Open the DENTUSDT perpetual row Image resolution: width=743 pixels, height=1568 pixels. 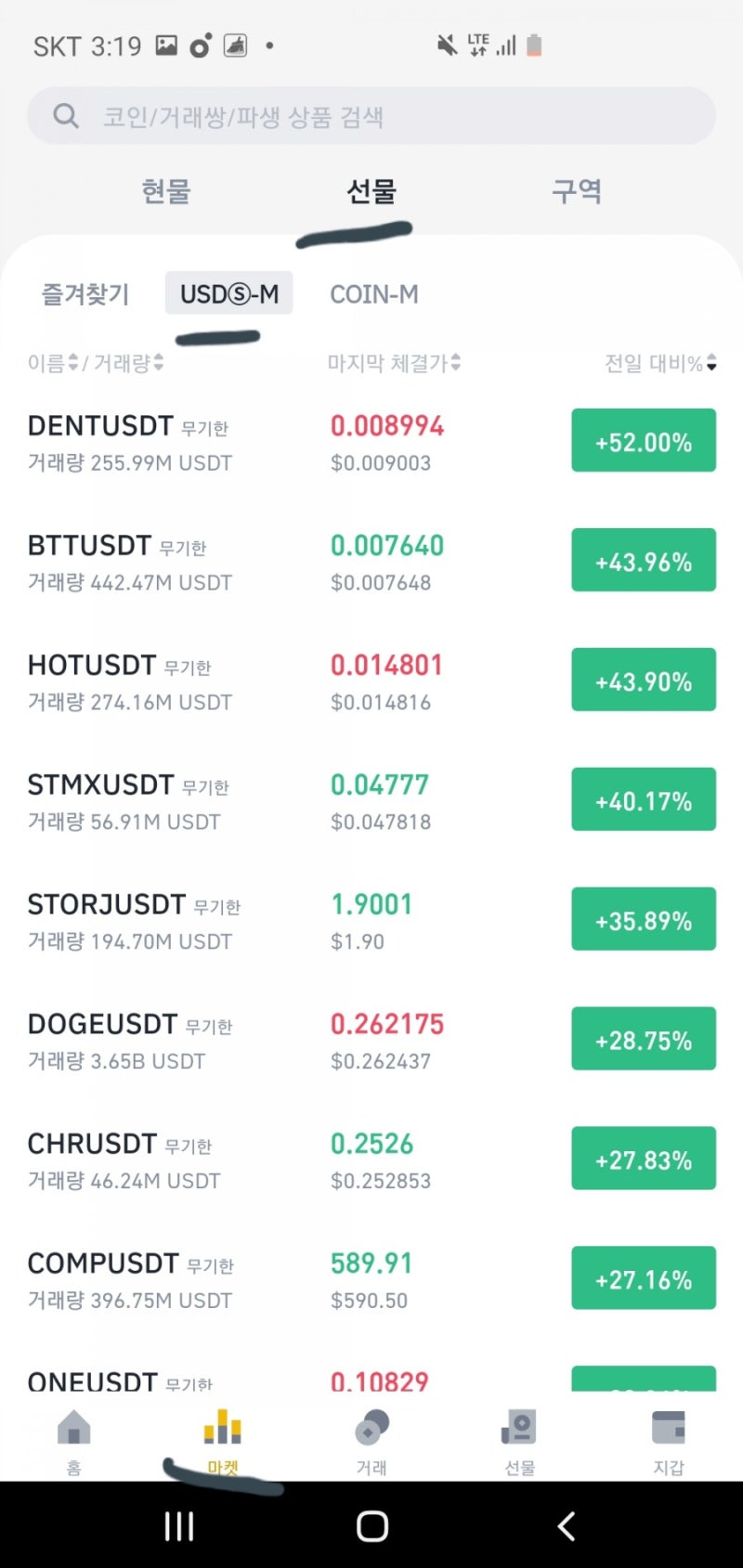tap(371, 442)
